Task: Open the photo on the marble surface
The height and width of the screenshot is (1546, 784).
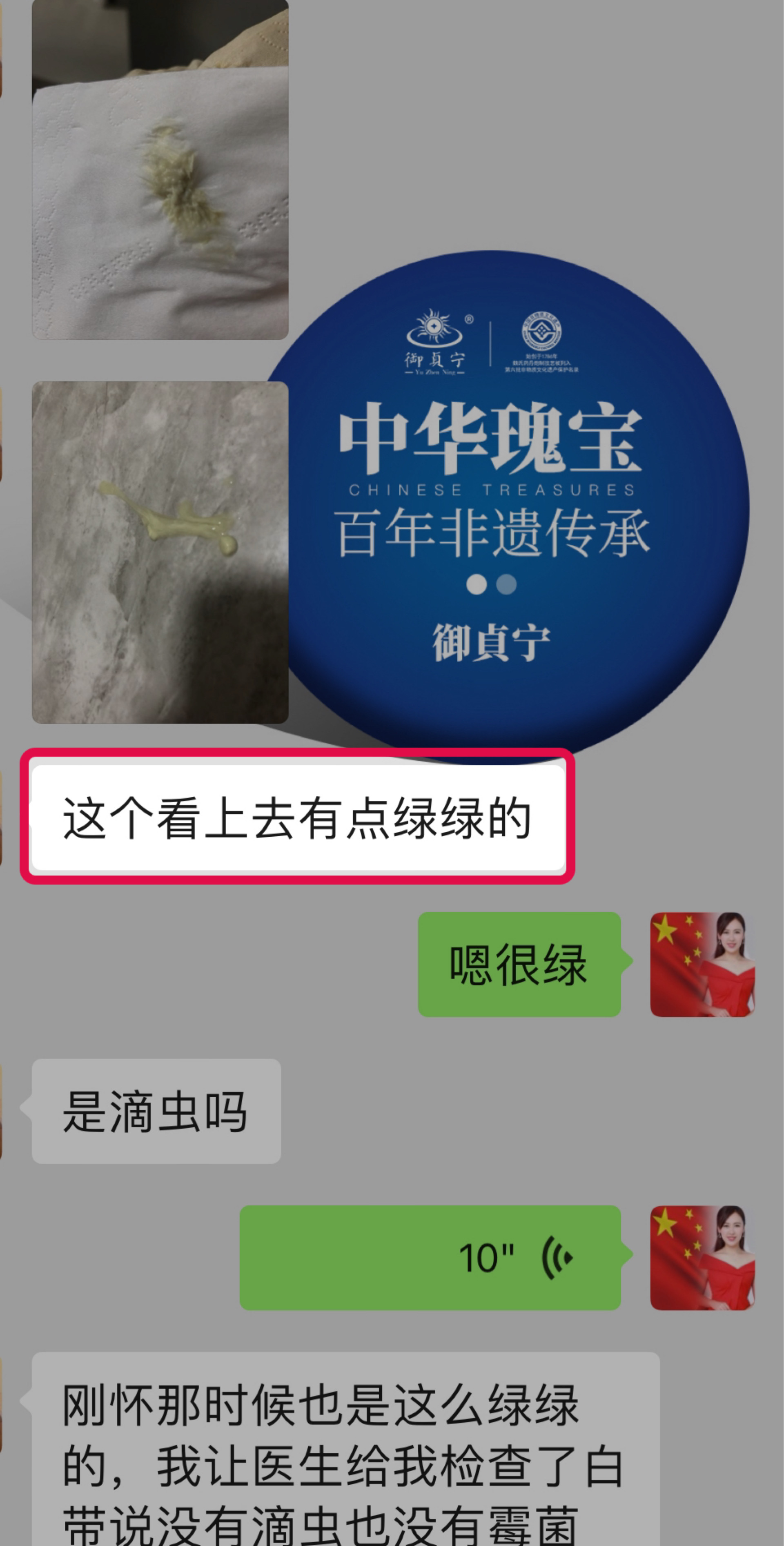Action: (x=160, y=552)
